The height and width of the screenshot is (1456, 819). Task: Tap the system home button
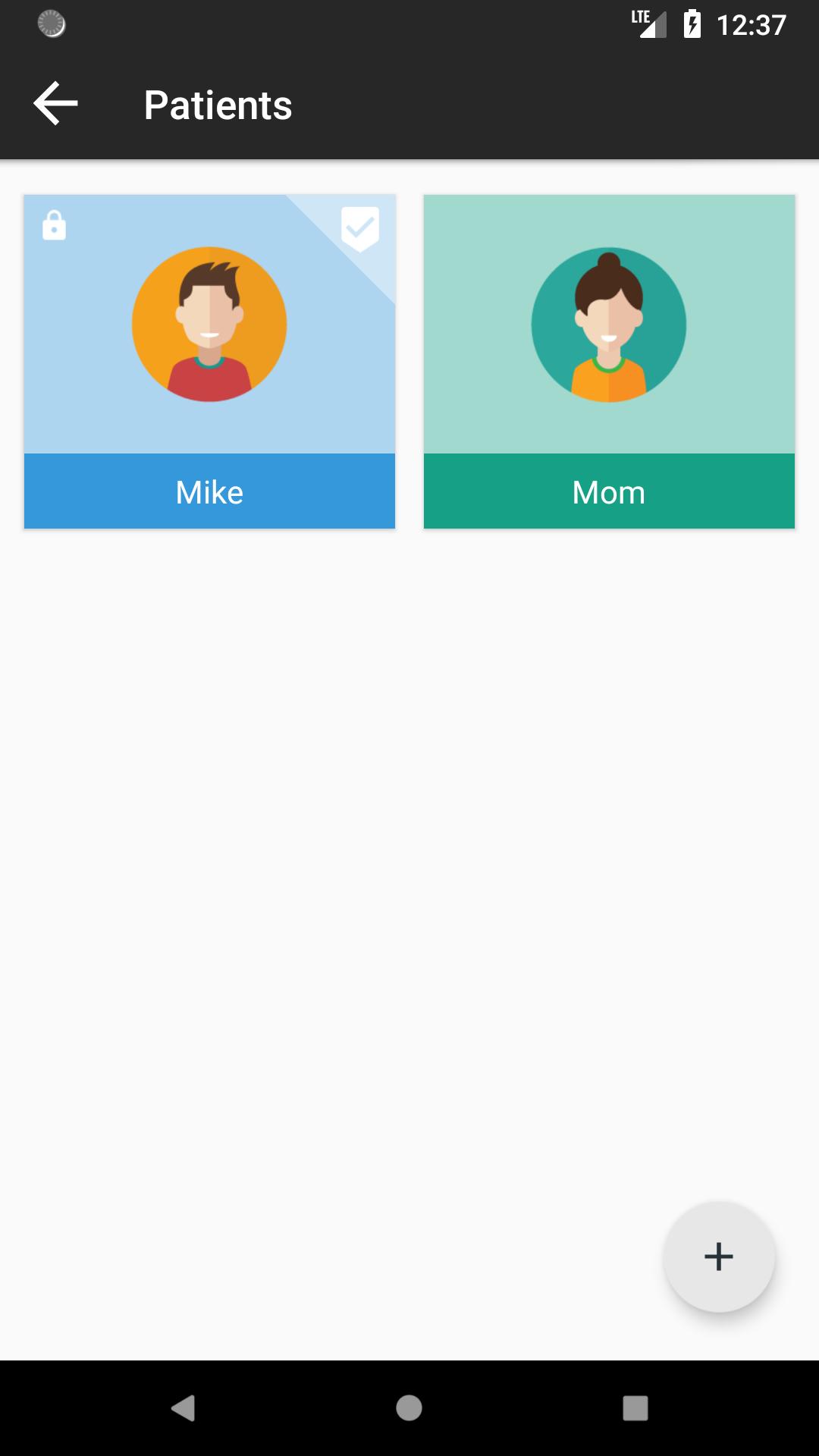click(409, 1408)
